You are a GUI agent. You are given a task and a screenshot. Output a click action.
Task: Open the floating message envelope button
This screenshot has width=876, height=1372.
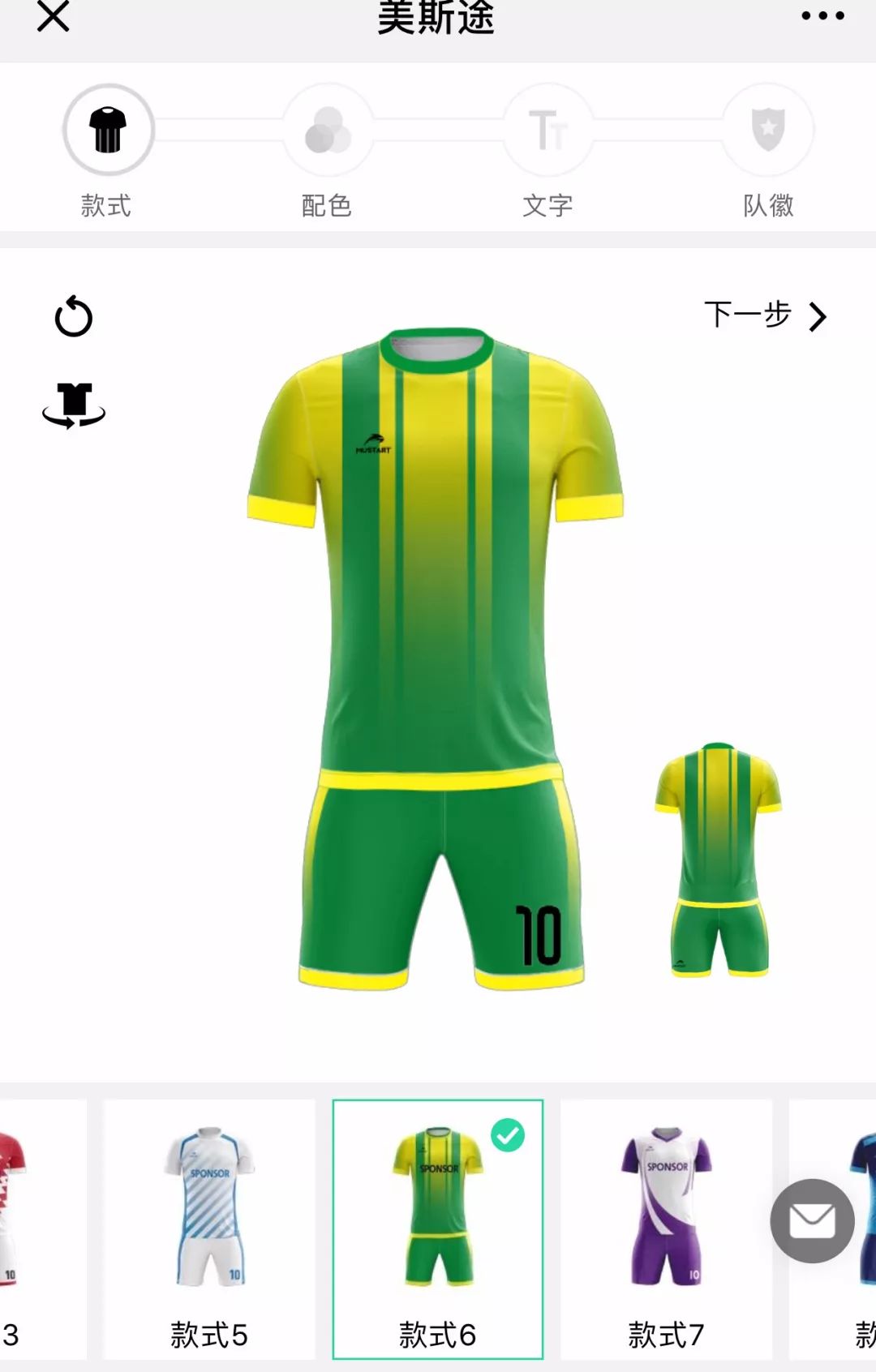[x=812, y=1220]
